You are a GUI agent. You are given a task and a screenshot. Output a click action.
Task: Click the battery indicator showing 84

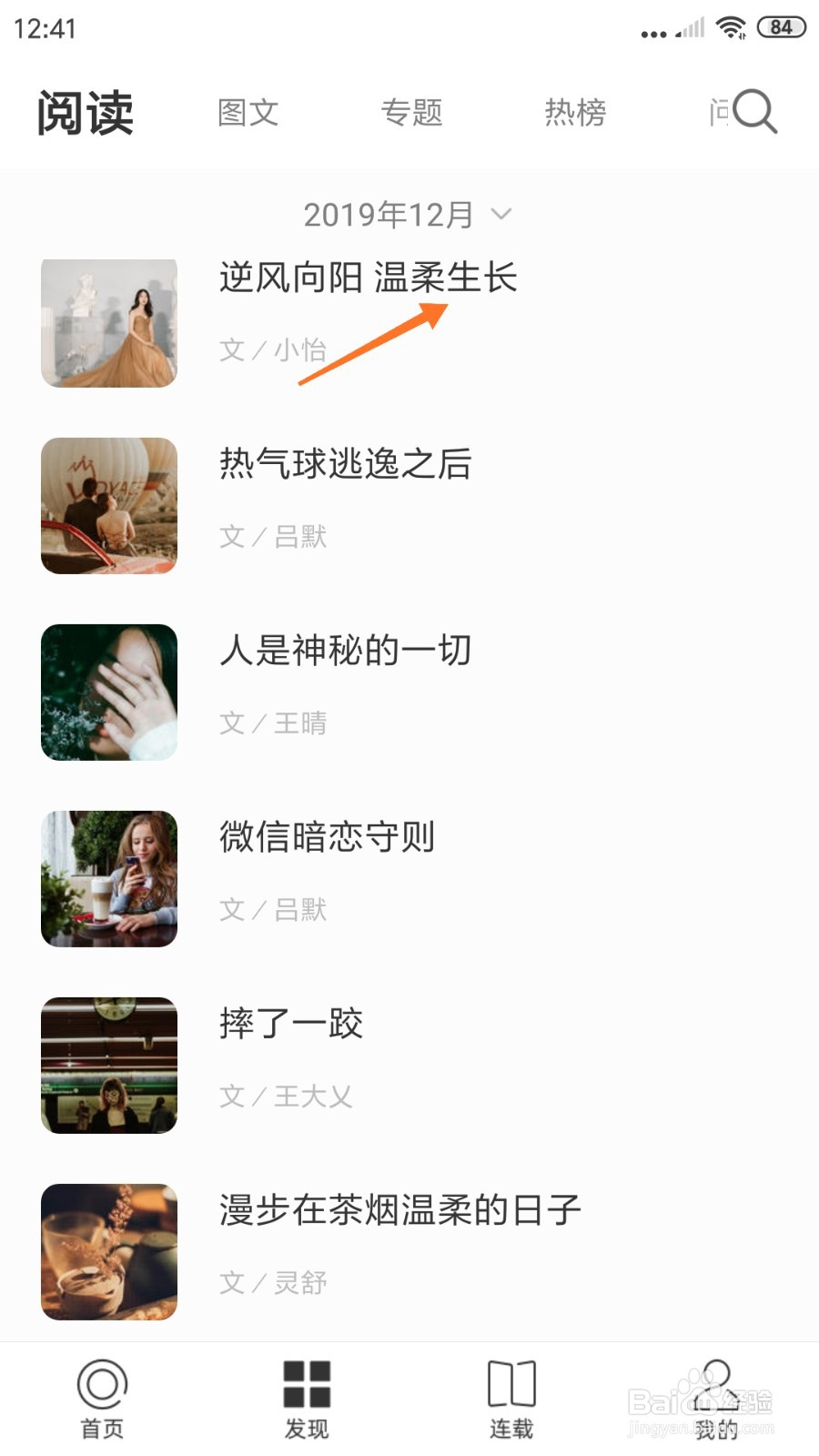click(x=781, y=27)
